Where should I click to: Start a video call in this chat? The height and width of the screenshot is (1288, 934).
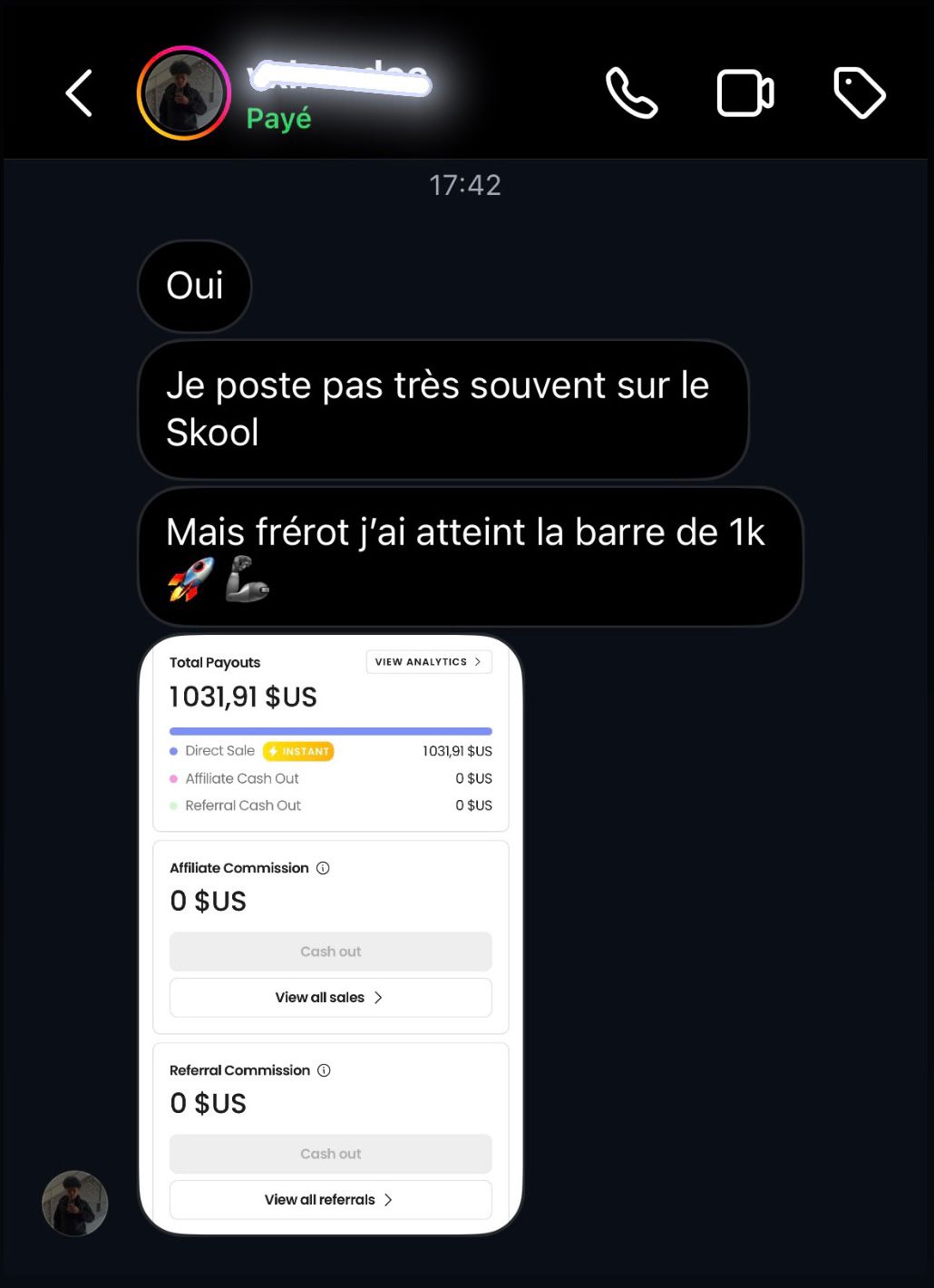click(745, 93)
